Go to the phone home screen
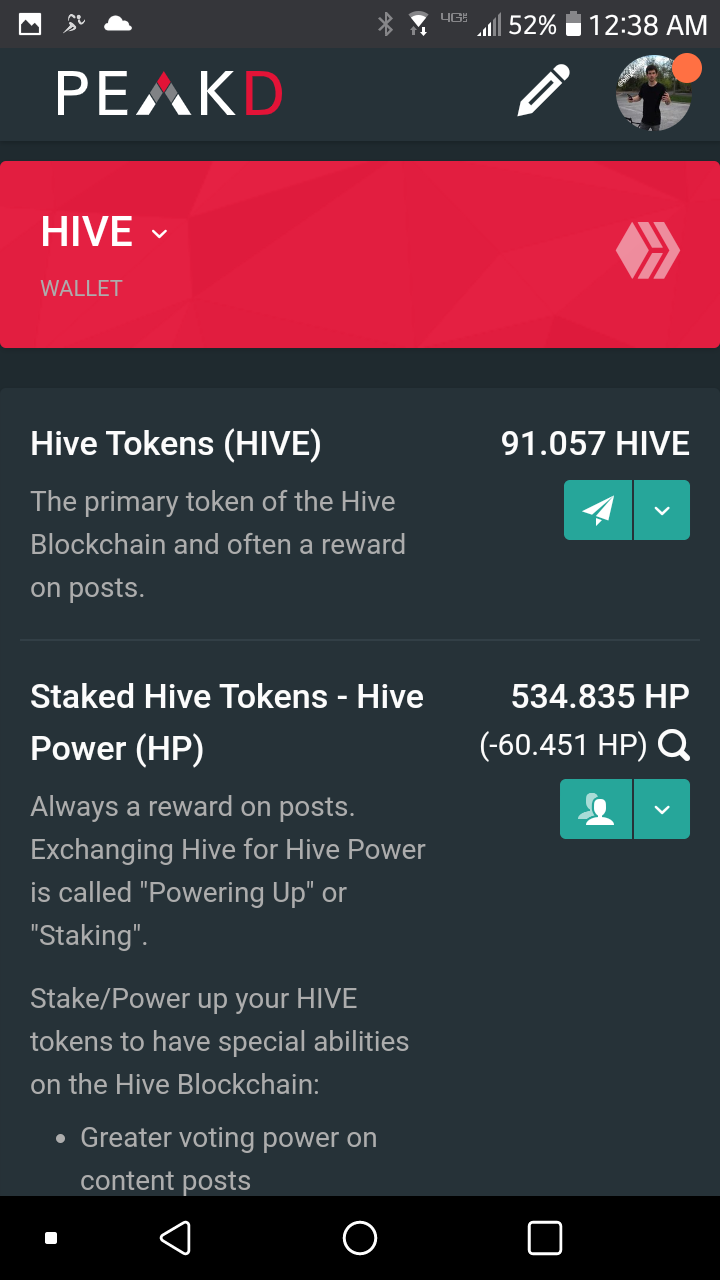Viewport: 720px width, 1280px height. (x=360, y=1238)
